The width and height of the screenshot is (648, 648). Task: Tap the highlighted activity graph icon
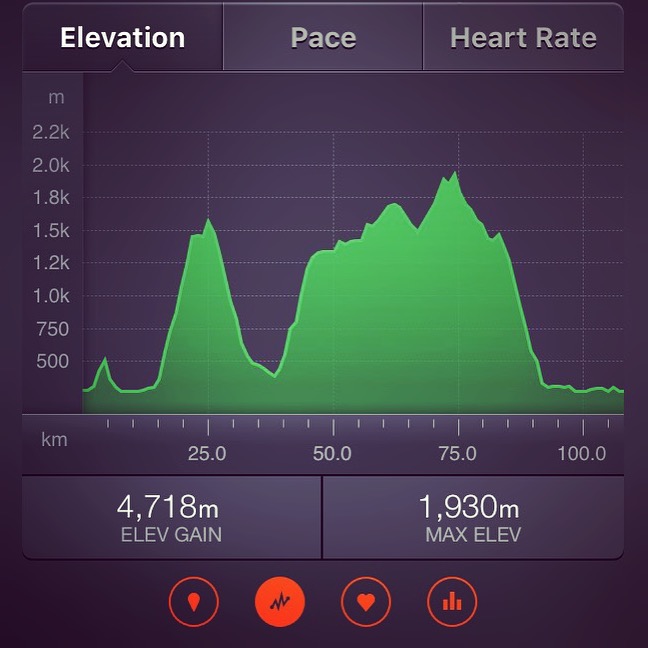[x=280, y=603]
